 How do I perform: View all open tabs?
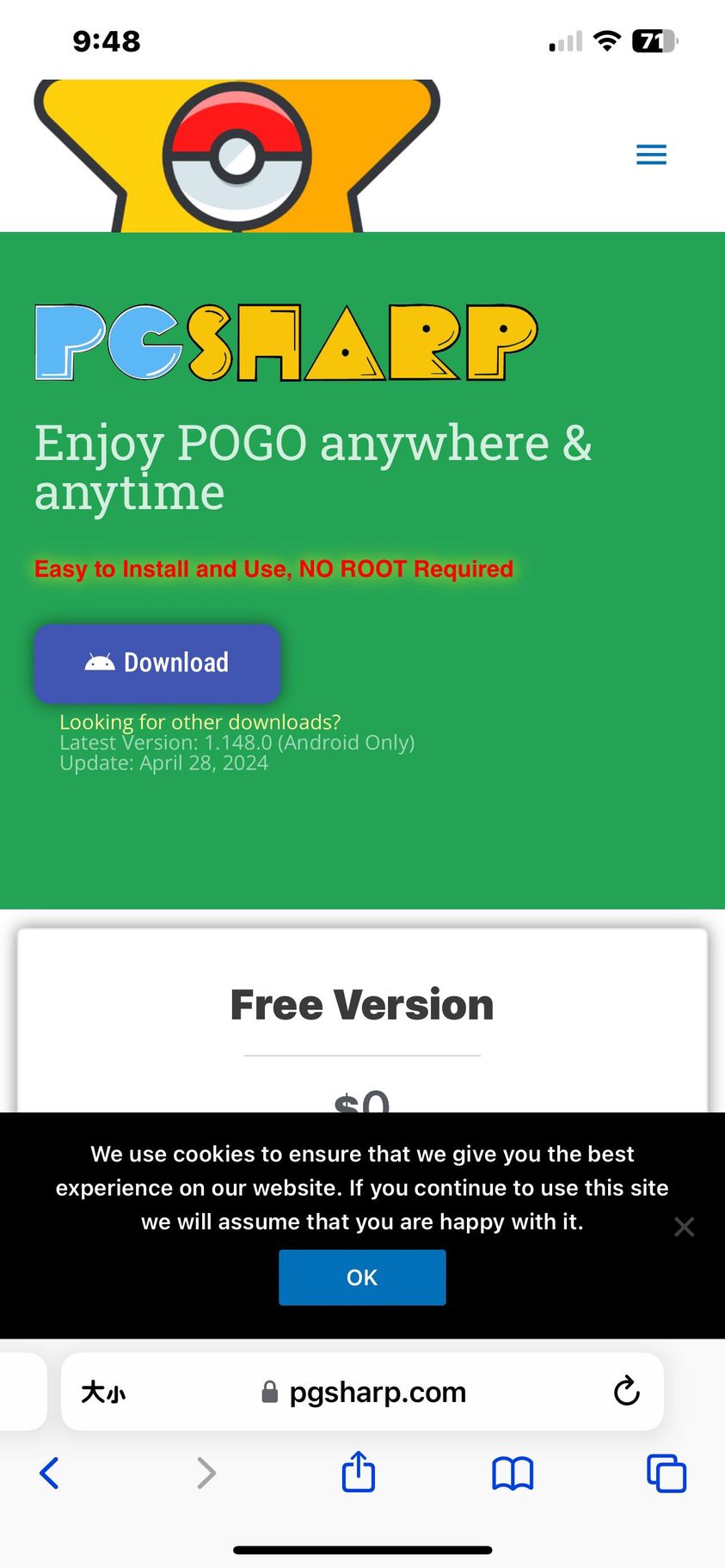point(667,1473)
